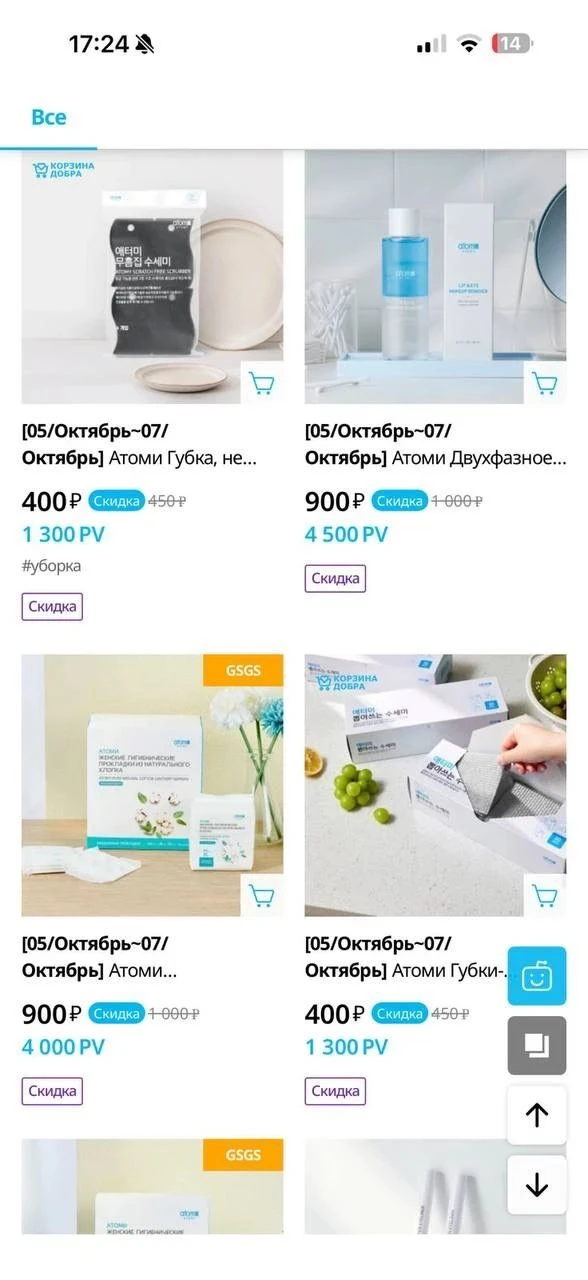The width and height of the screenshot is (588, 1280).
Task: Select the Все tab
Action: [48, 117]
